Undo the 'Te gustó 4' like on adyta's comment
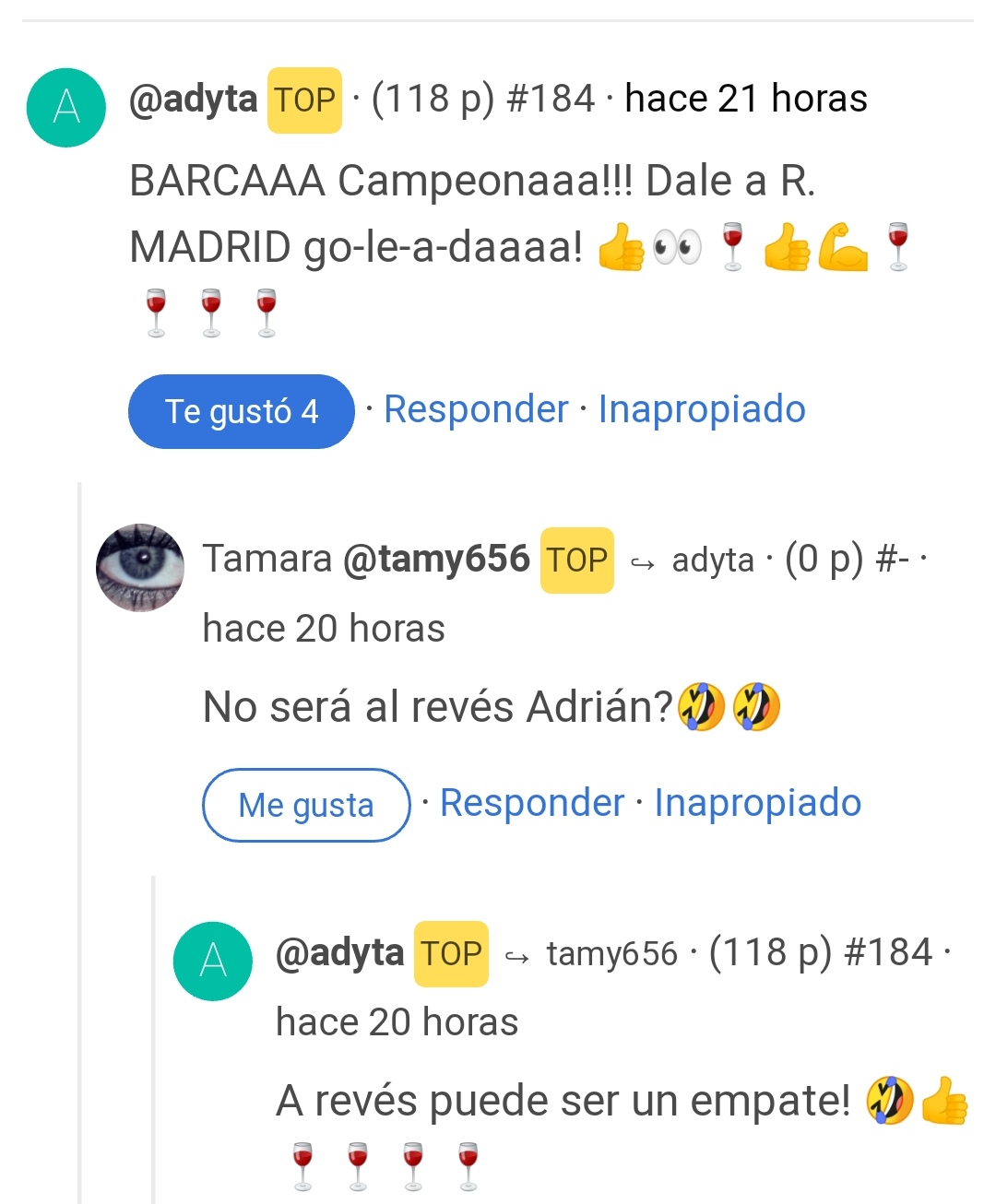The width and height of the screenshot is (996, 1204). 241,411
